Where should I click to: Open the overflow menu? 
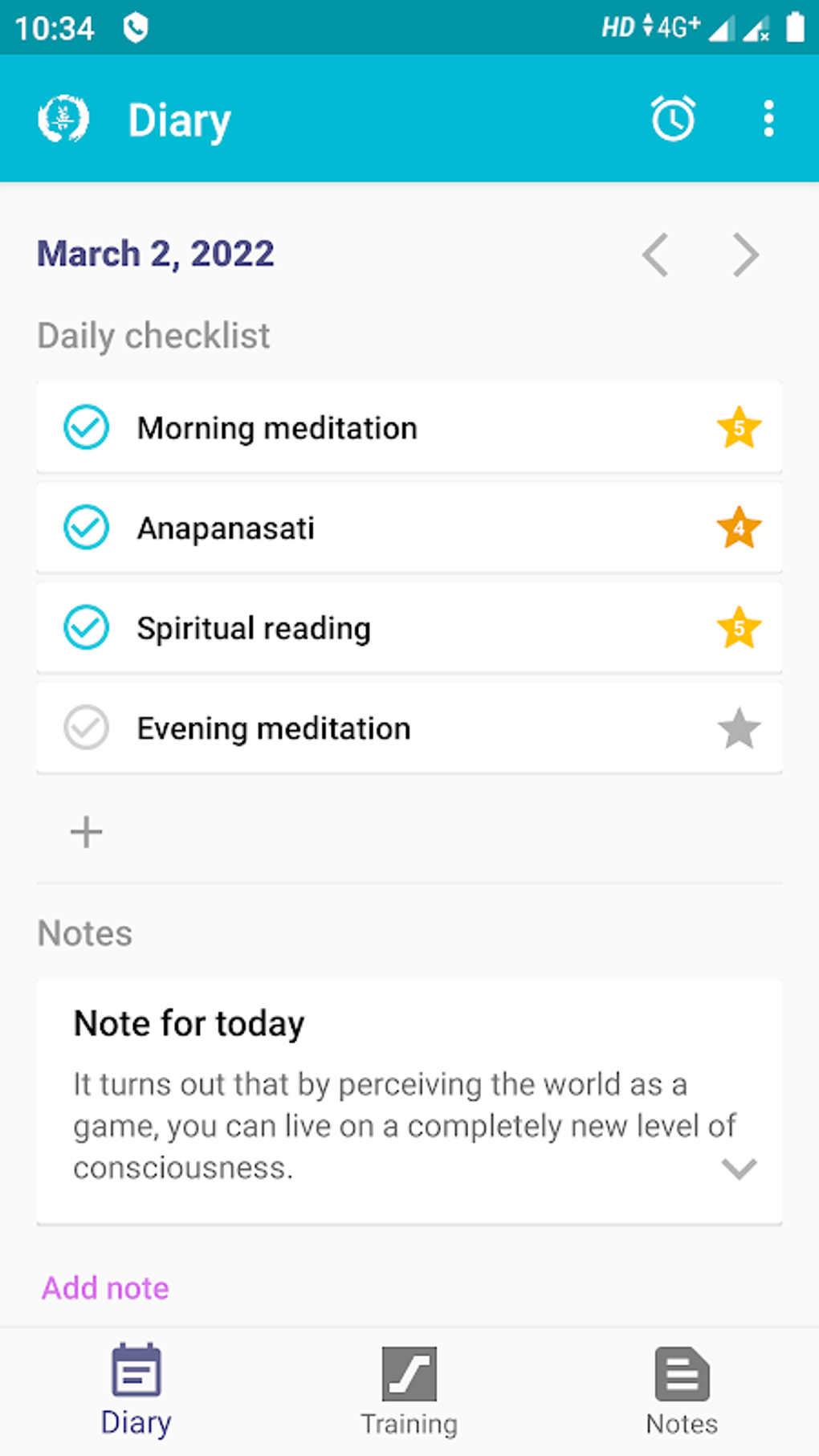[x=768, y=119]
